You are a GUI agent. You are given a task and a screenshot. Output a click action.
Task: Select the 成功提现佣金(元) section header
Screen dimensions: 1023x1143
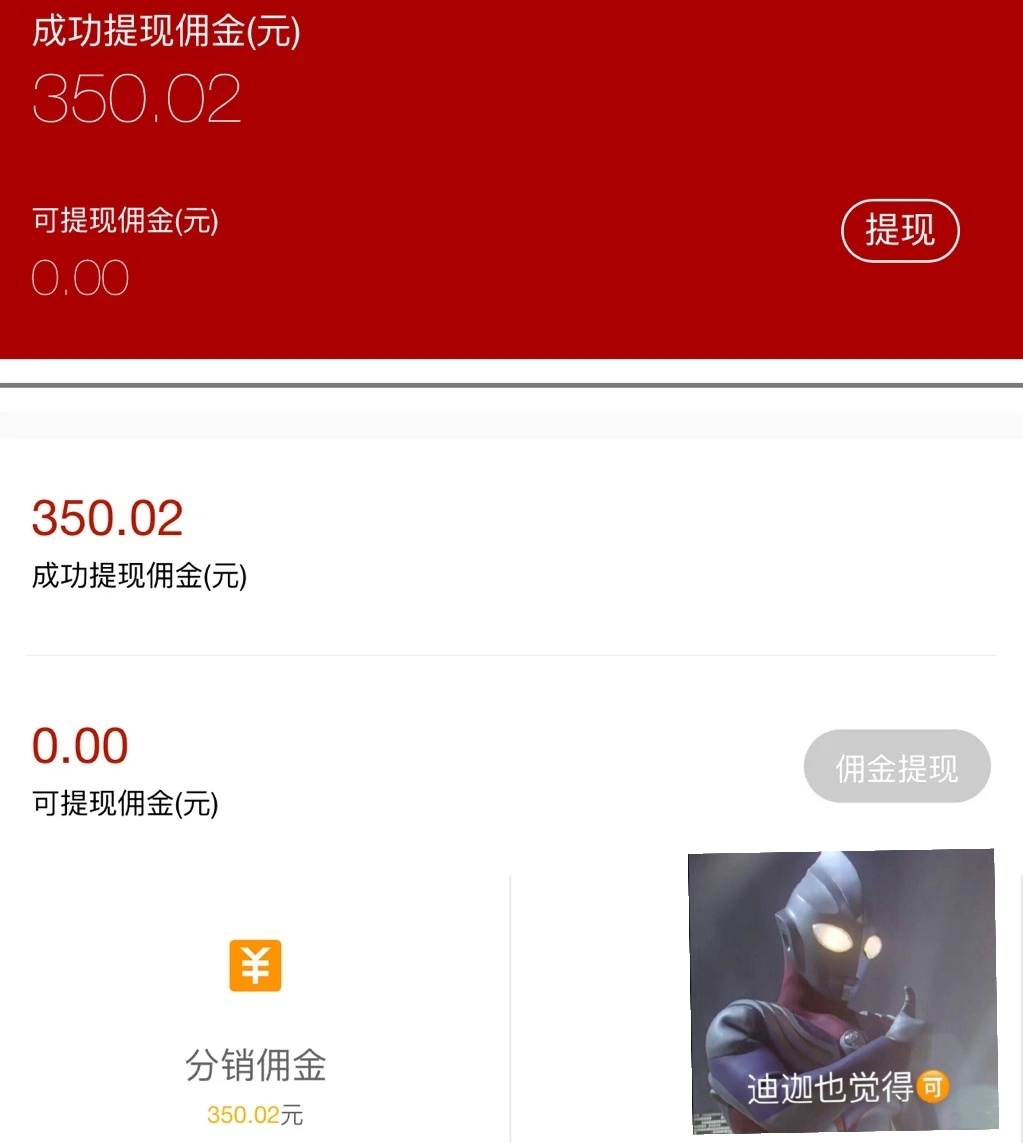tap(141, 577)
